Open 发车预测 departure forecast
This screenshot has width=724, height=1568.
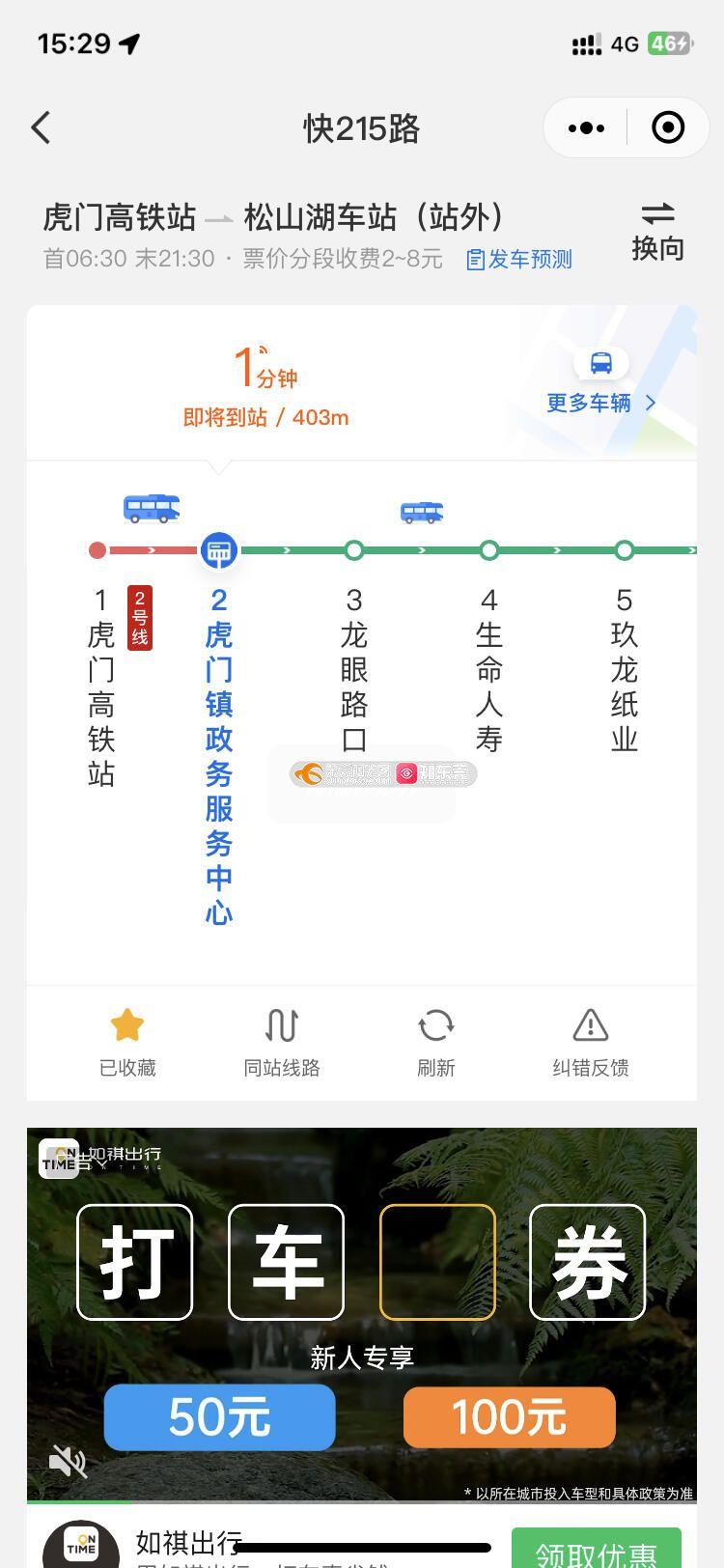click(x=519, y=259)
